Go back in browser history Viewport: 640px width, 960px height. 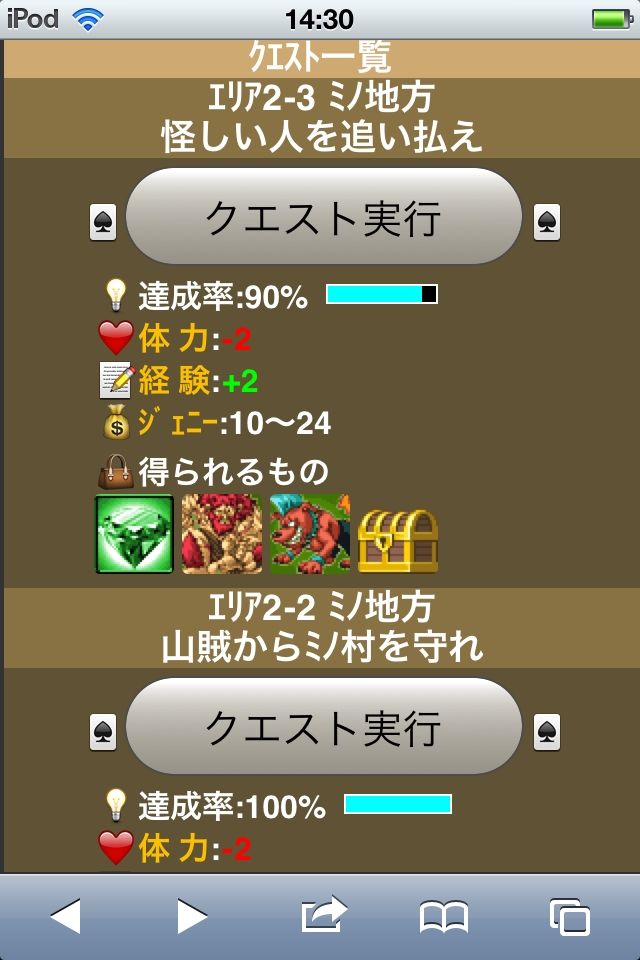click(x=65, y=916)
